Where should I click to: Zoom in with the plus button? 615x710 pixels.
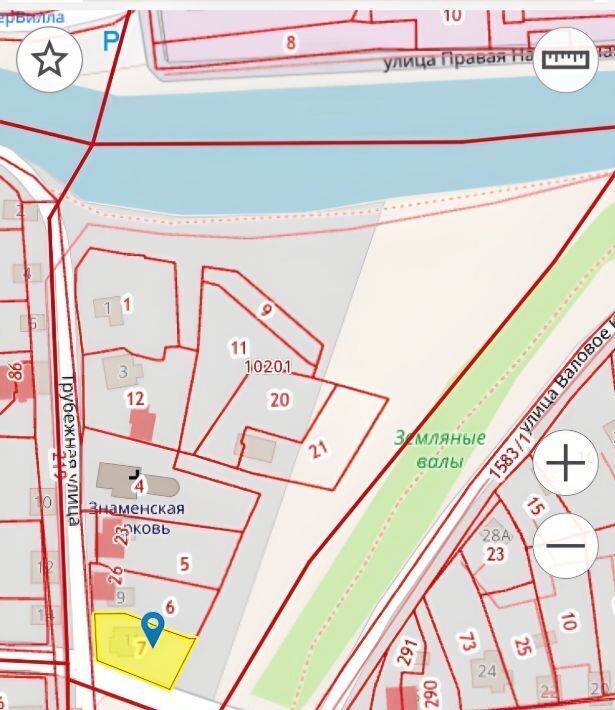(566, 464)
